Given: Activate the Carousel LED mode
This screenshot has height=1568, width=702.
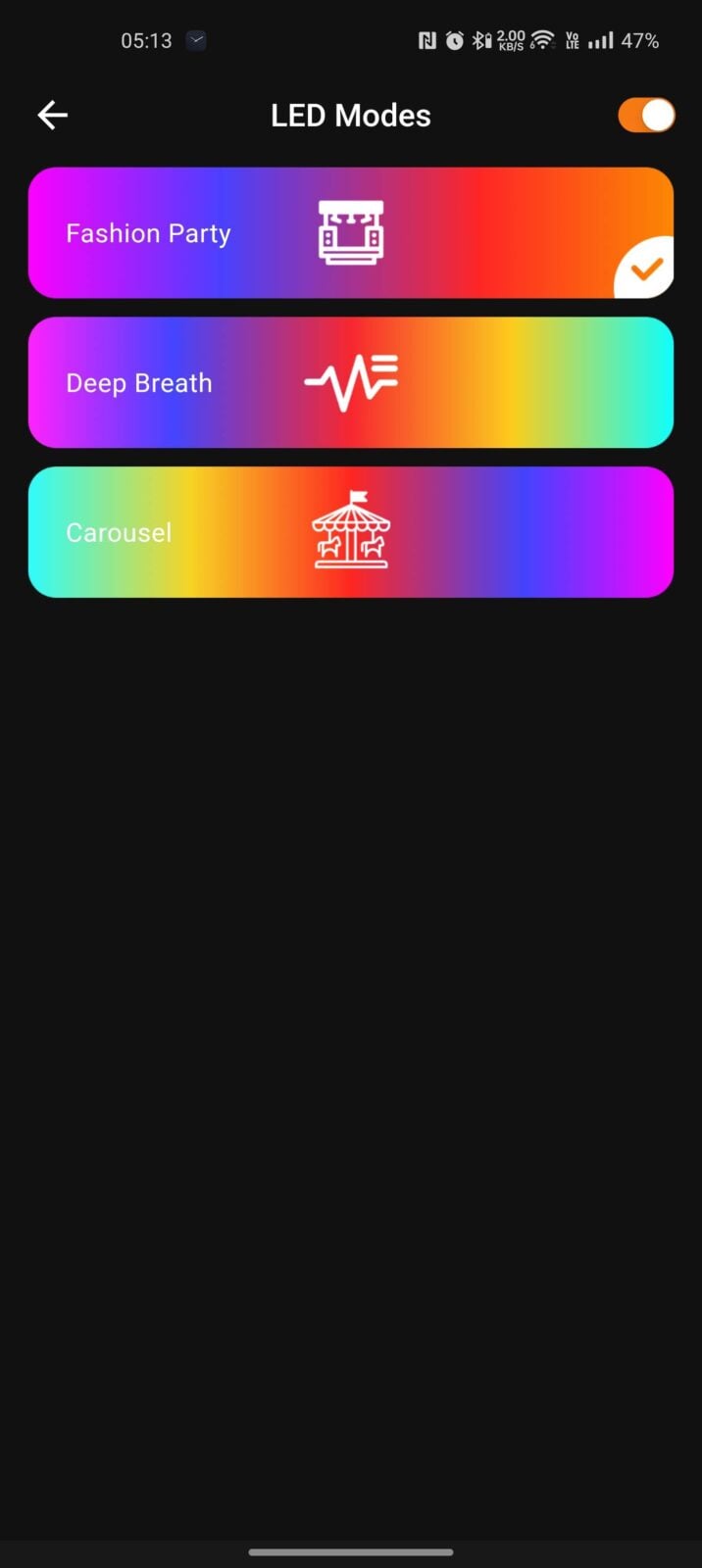Looking at the screenshot, I should [x=350, y=532].
